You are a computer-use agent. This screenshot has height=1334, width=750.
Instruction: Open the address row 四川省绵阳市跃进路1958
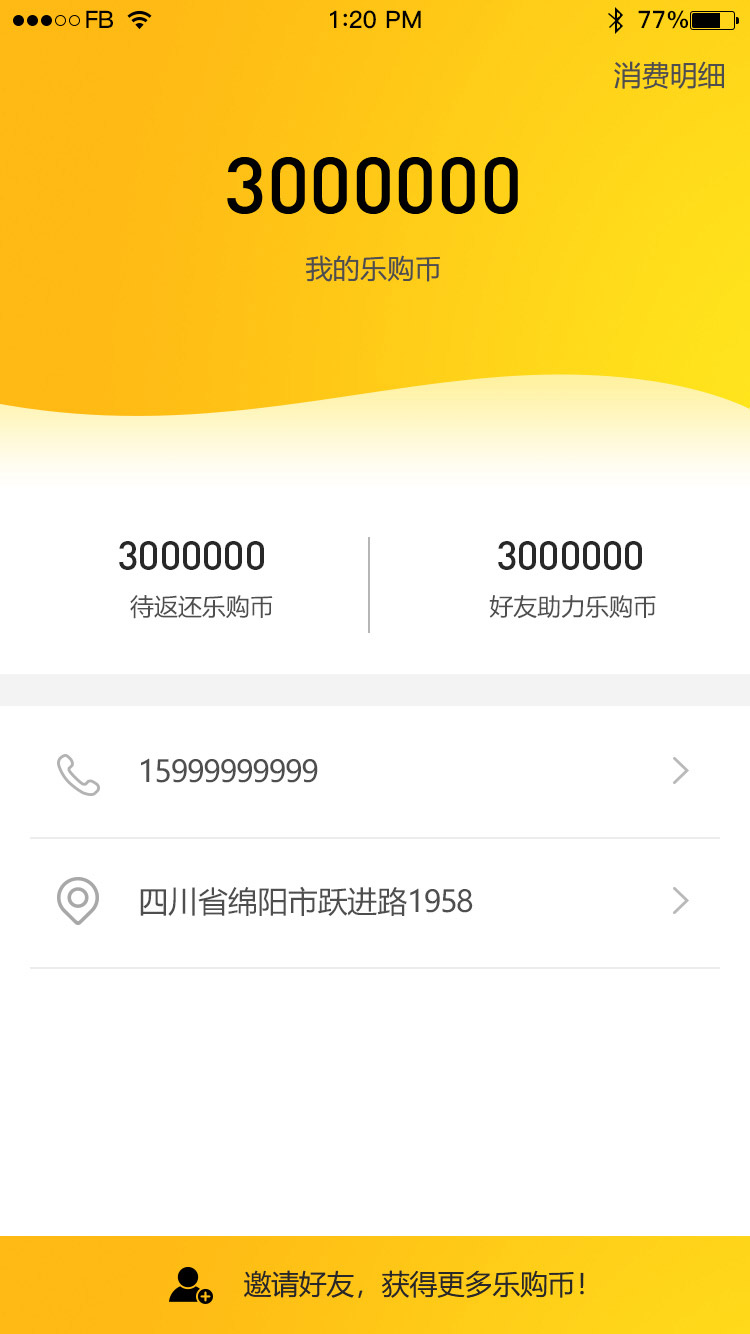tap(374, 902)
